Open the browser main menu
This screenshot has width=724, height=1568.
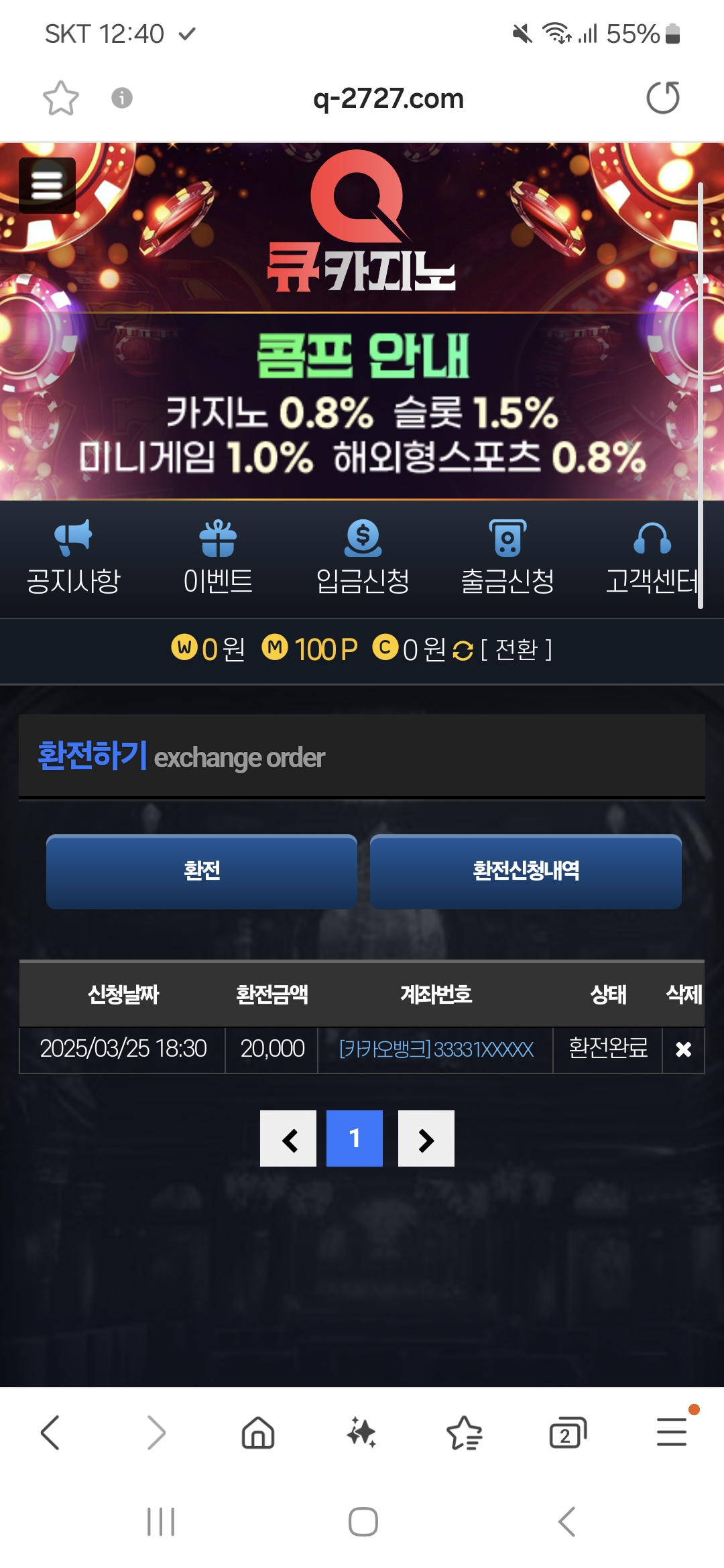[671, 1432]
